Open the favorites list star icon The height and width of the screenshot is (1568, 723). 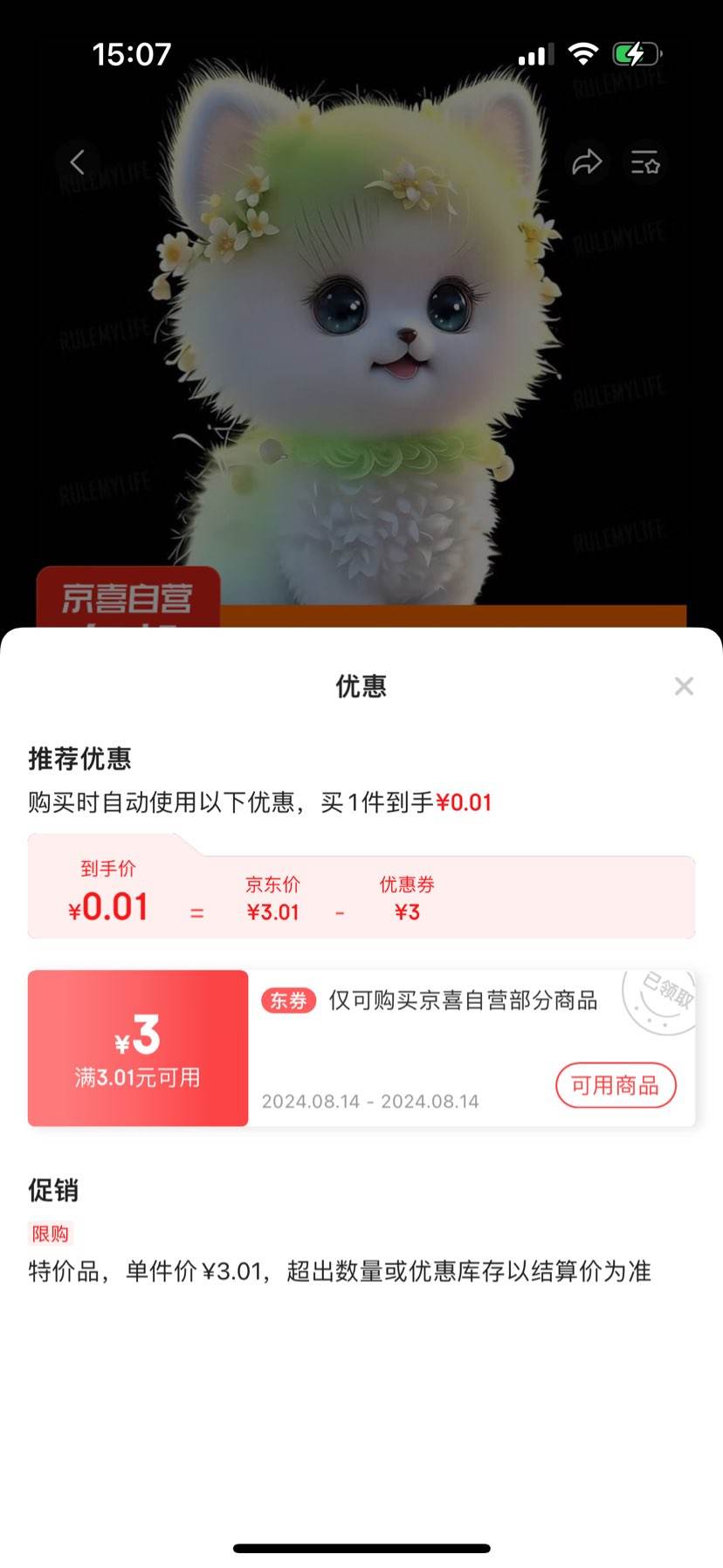pyautogui.click(x=646, y=162)
